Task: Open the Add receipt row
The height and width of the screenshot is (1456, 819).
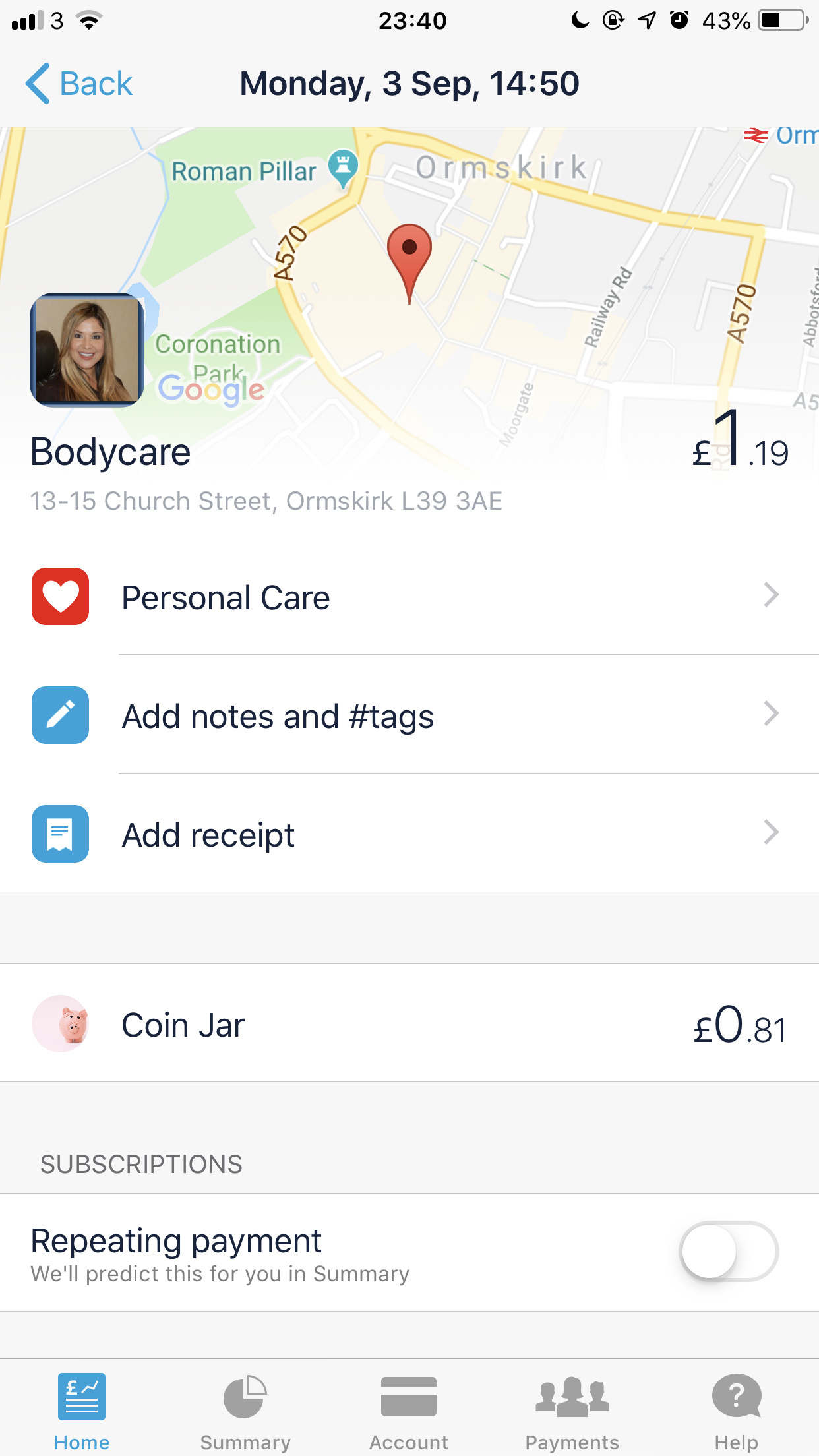Action: (x=409, y=835)
